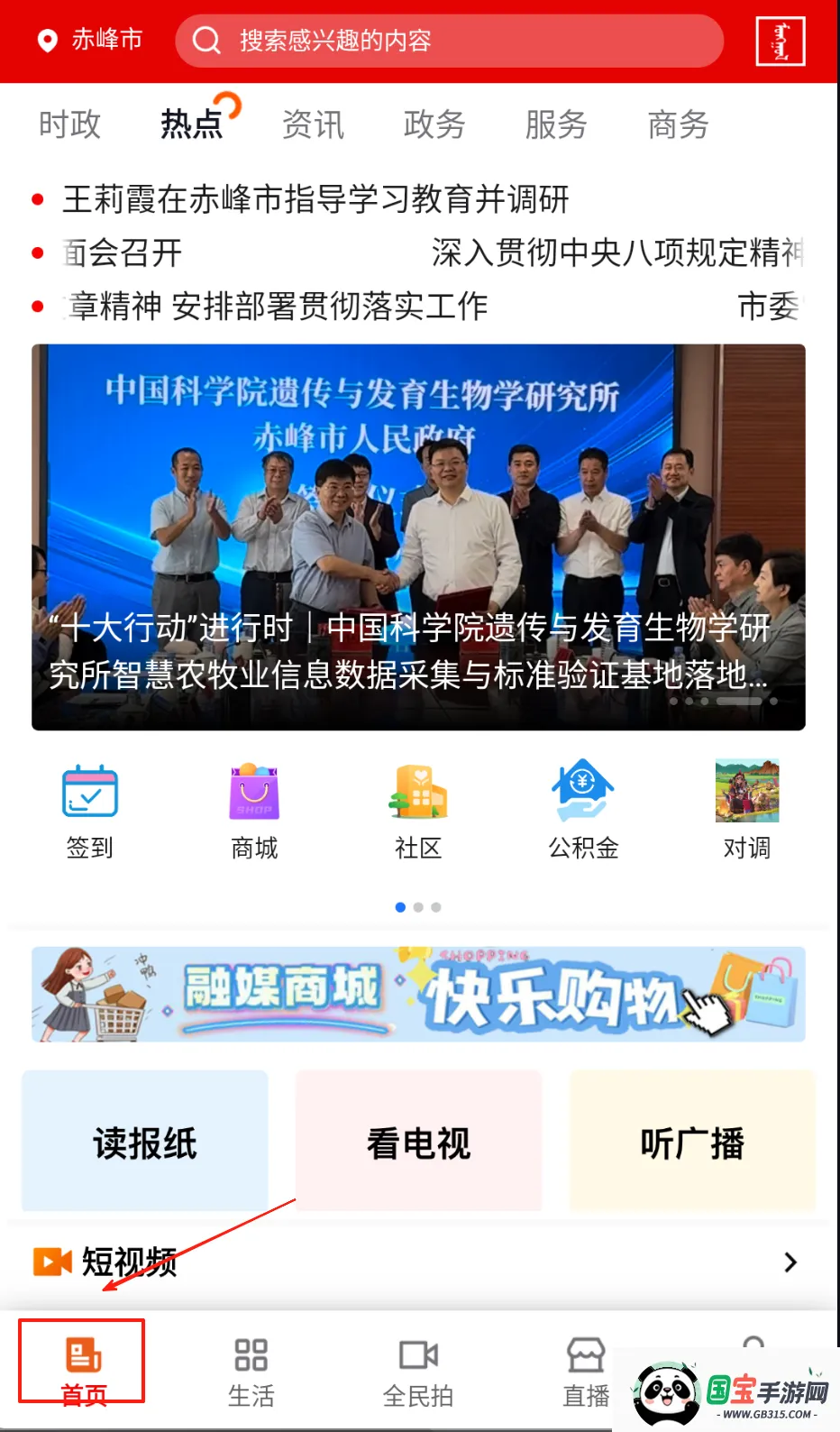Switch to the 时政 tab

click(69, 124)
